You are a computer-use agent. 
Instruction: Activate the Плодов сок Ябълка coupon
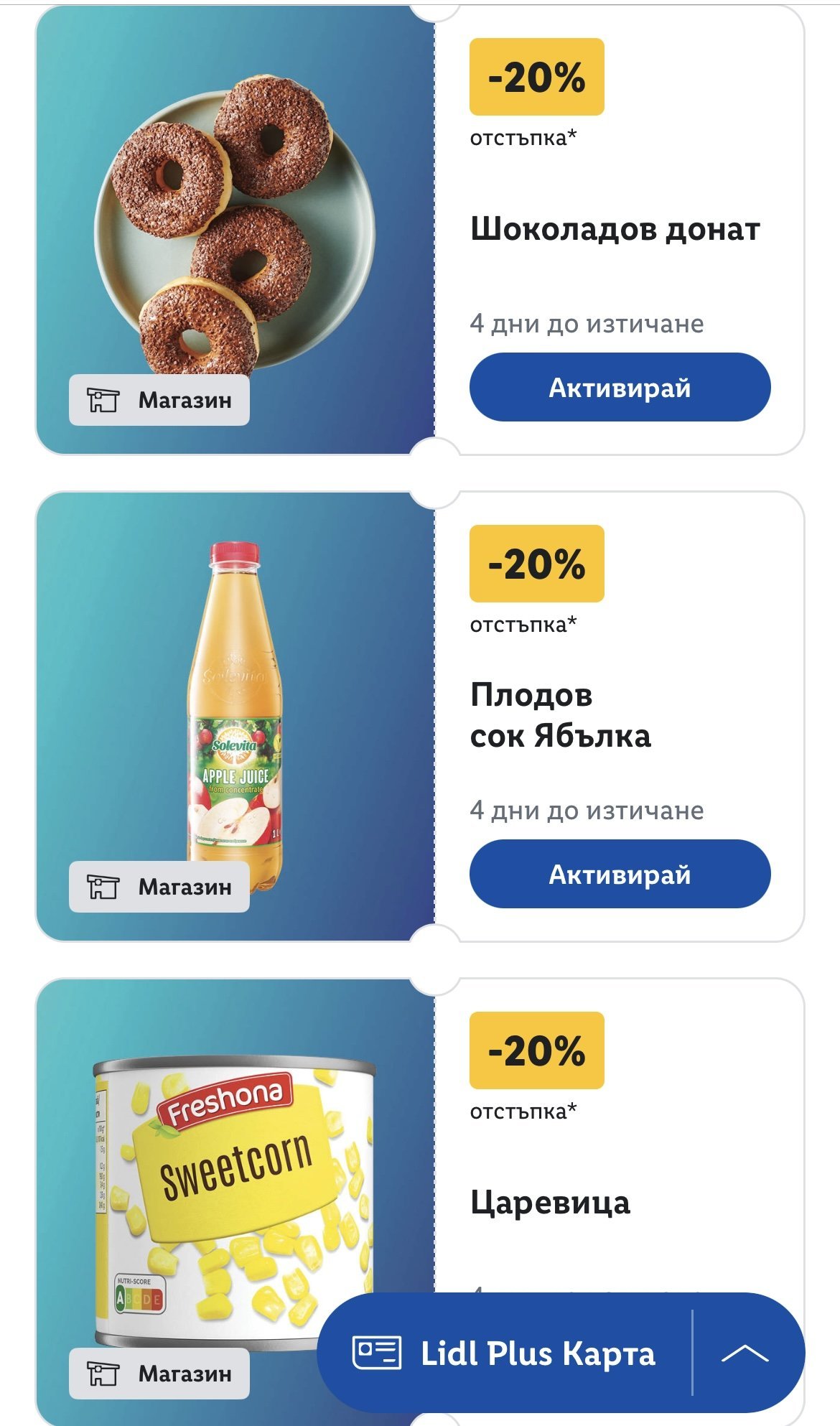[620, 874]
